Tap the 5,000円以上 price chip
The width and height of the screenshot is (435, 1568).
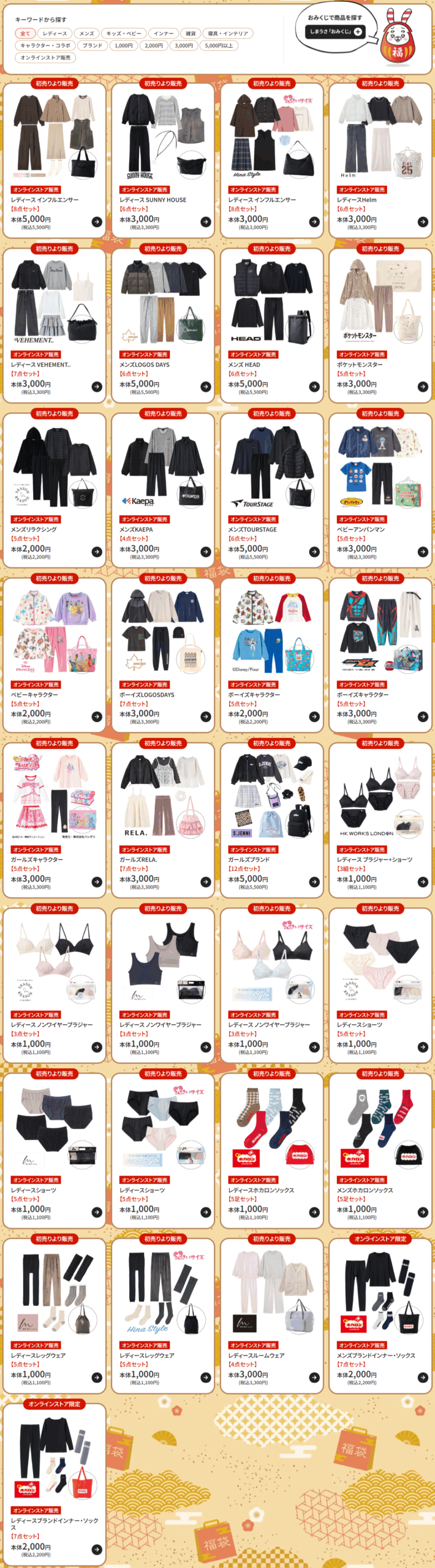tap(219, 45)
